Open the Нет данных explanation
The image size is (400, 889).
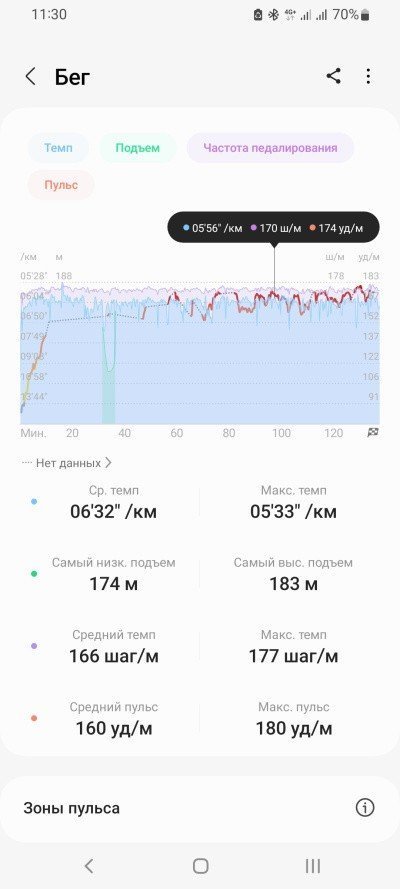click(x=67, y=463)
